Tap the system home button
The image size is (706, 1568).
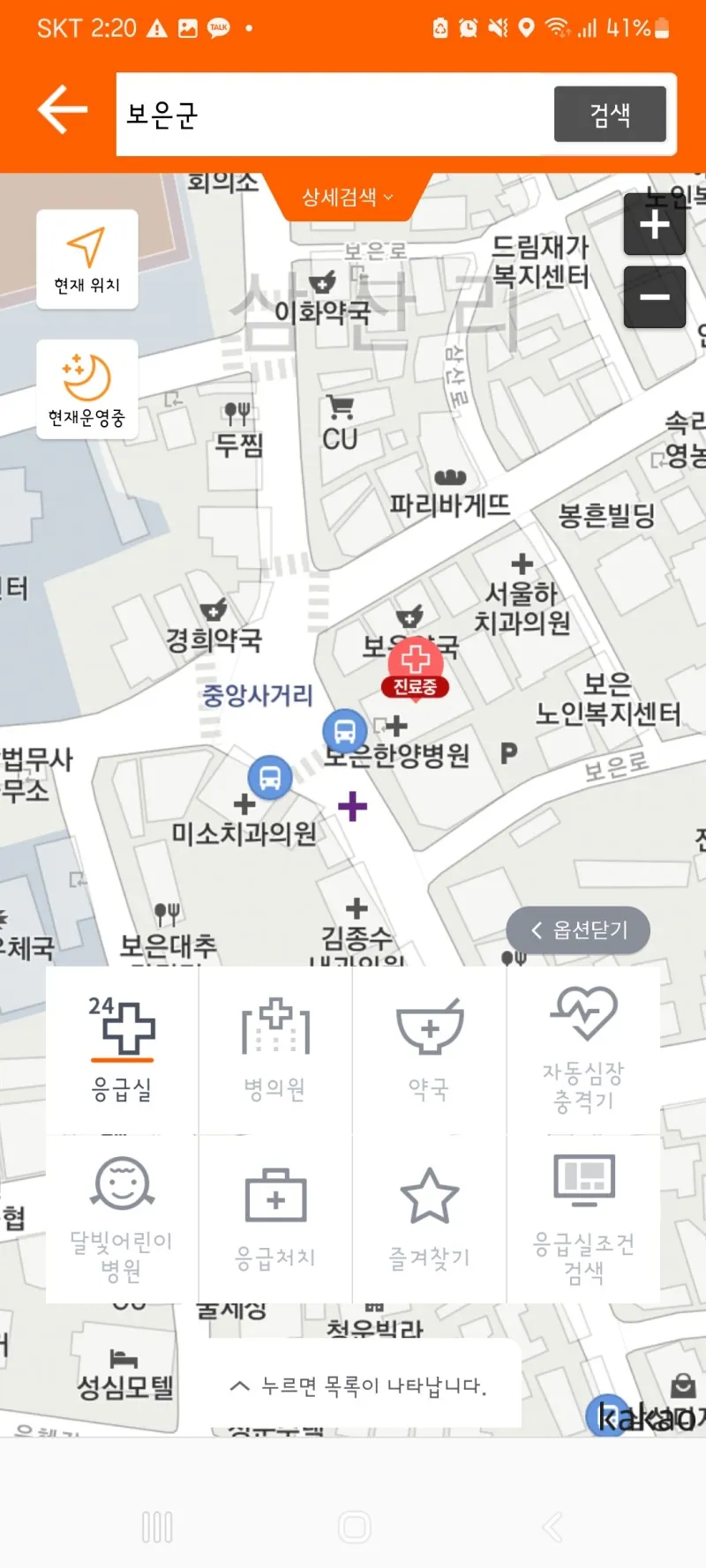tap(354, 1527)
